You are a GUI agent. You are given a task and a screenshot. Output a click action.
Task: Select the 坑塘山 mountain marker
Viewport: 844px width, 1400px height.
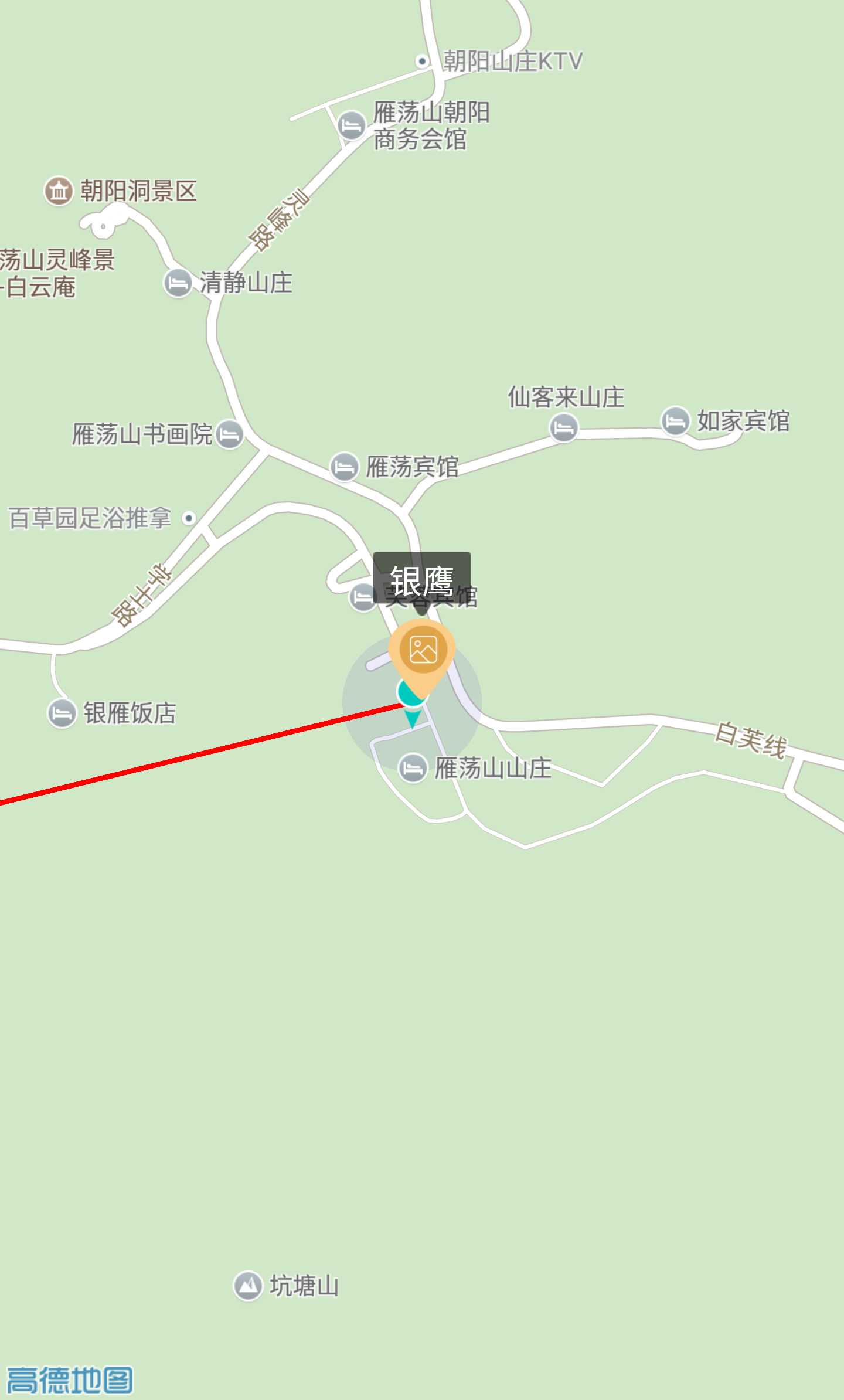click(248, 1286)
